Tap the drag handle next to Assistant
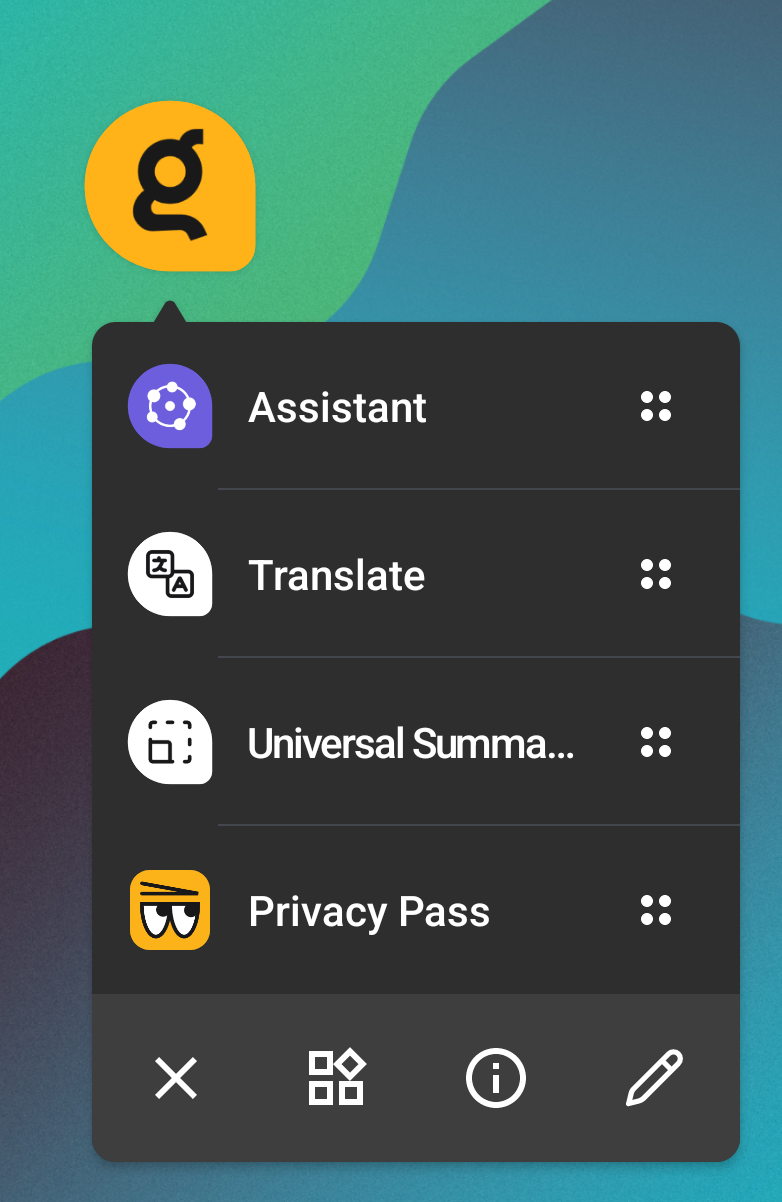The height and width of the screenshot is (1202, 782). pyautogui.click(x=656, y=407)
